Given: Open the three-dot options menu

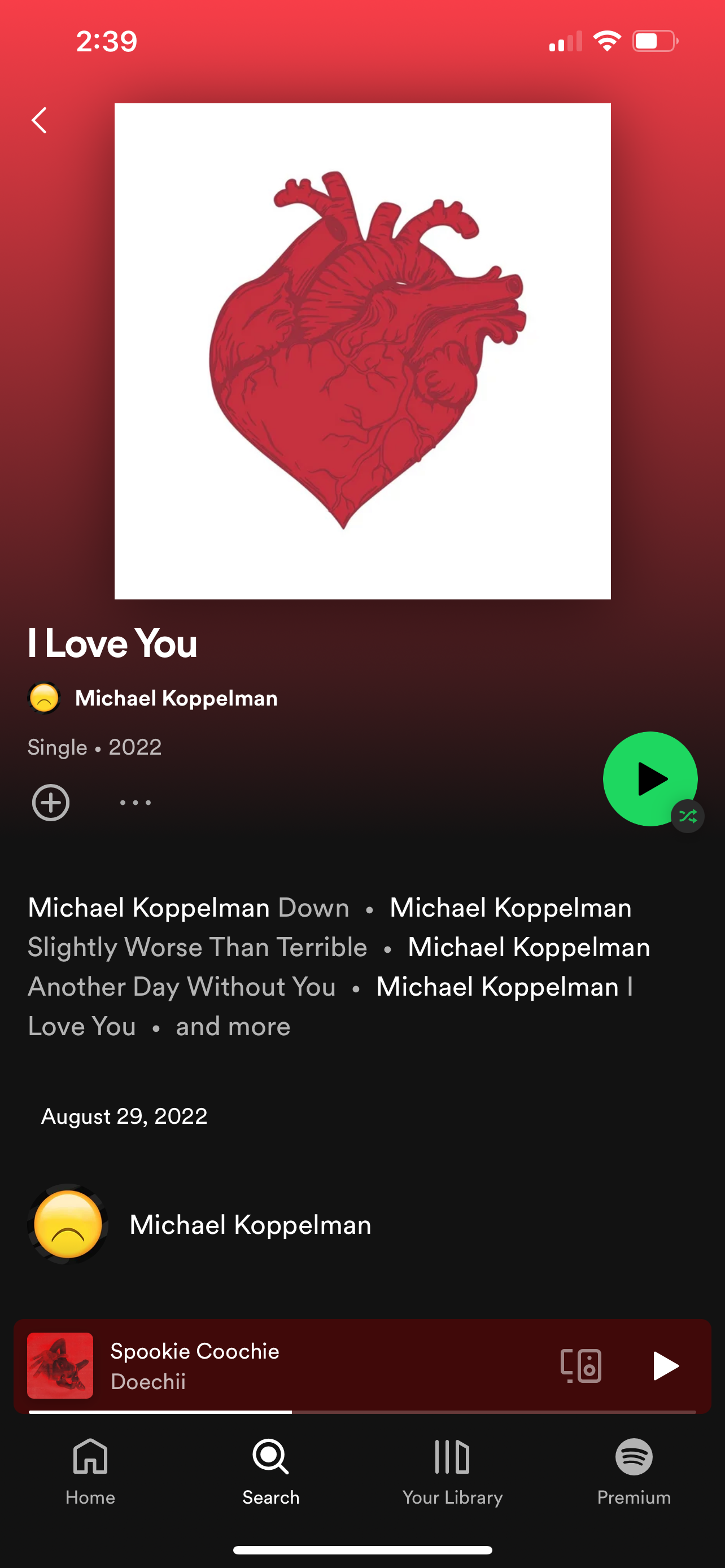Looking at the screenshot, I should pyautogui.click(x=135, y=802).
